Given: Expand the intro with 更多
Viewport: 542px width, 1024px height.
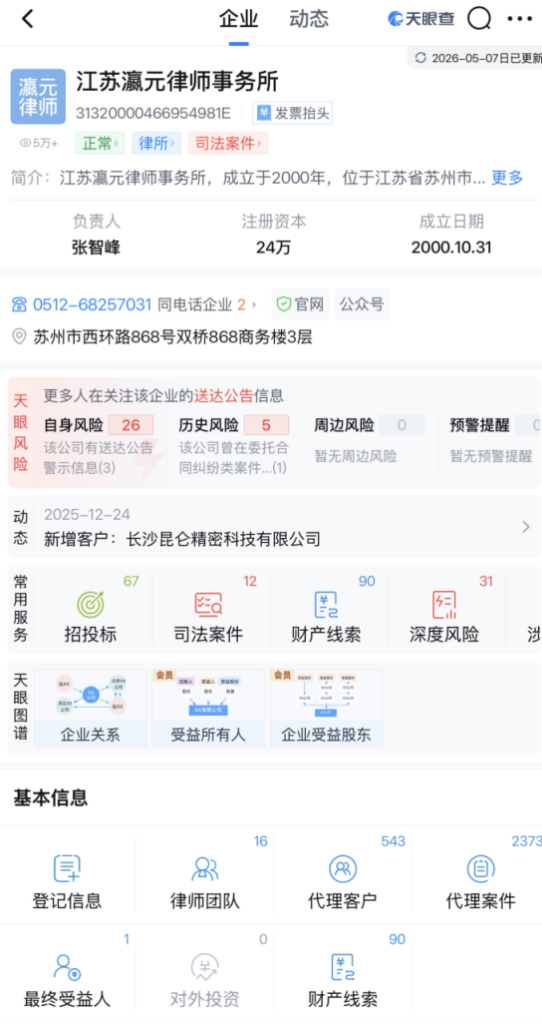Looking at the screenshot, I should 507,177.
